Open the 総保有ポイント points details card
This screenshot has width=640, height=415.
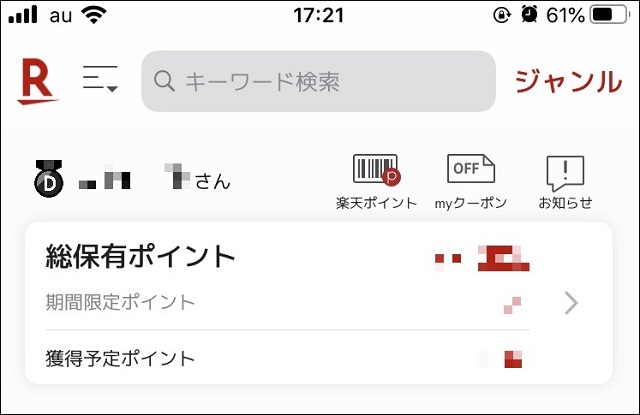[318, 302]
